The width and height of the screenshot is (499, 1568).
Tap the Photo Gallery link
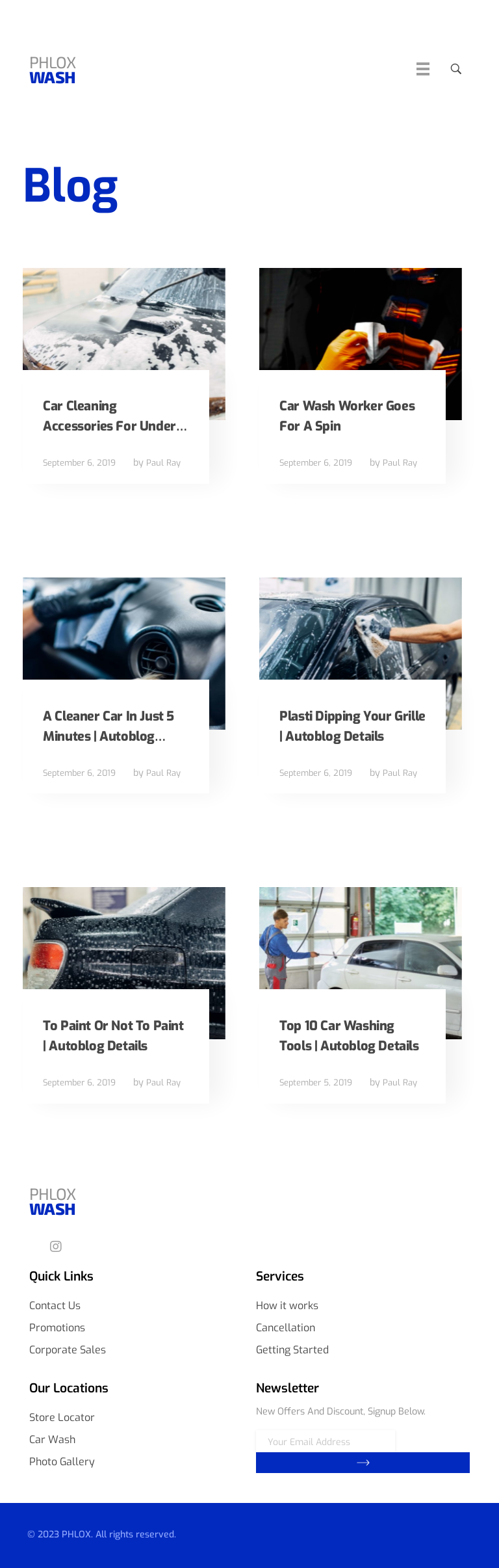[x=62, y=1461]
